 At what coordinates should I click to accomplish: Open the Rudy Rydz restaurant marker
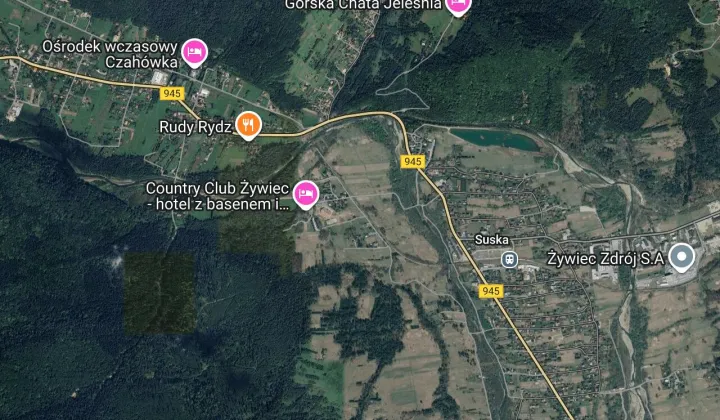[x=249, y=125]
